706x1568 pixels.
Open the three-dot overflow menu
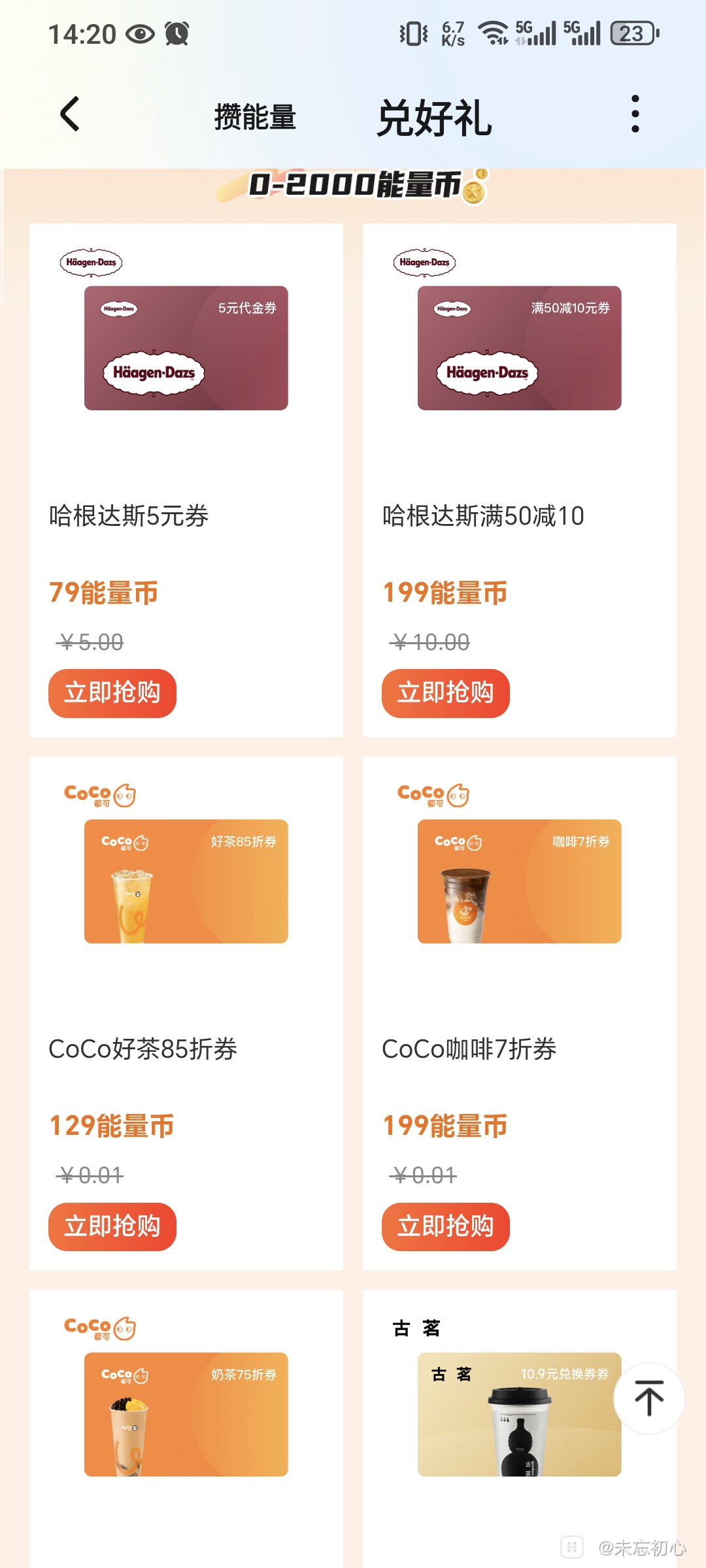pos(635,114)
